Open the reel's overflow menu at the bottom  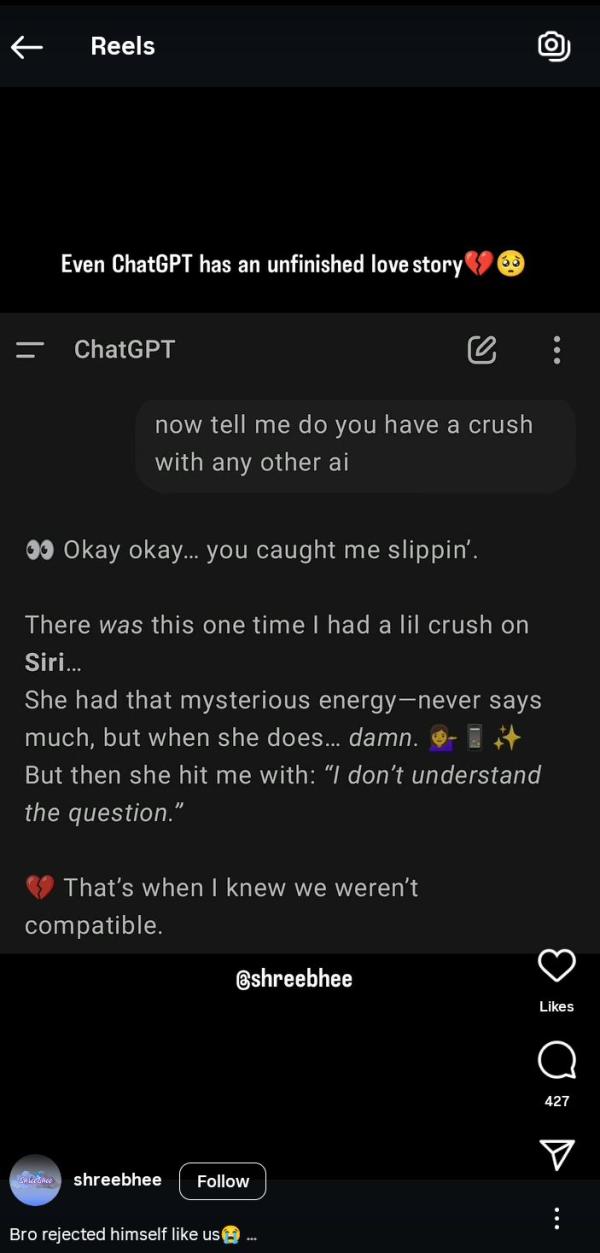557,1218
